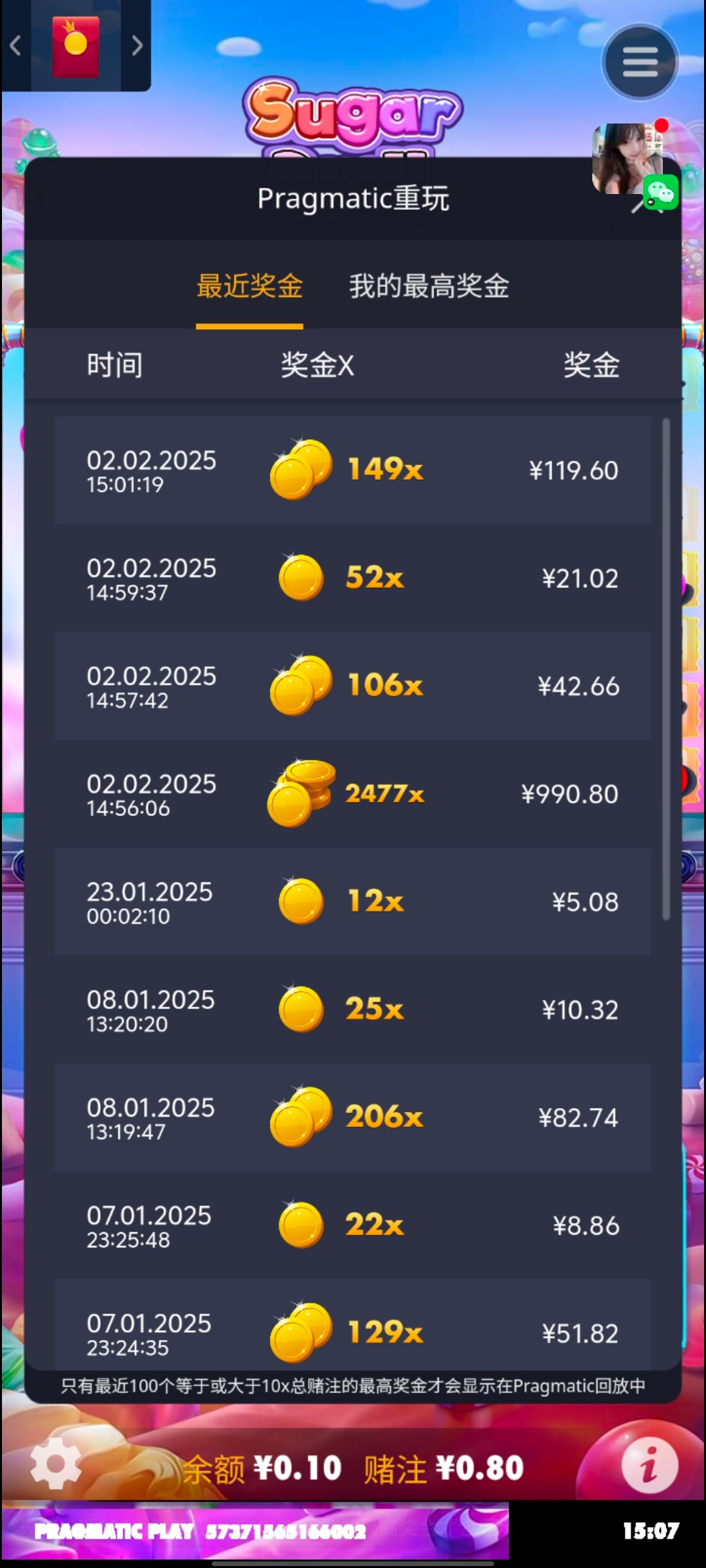Screen dimensions: 706x1568
Task: Replay the 52x win of ¥21.02
Action: [x=353, y=578]
